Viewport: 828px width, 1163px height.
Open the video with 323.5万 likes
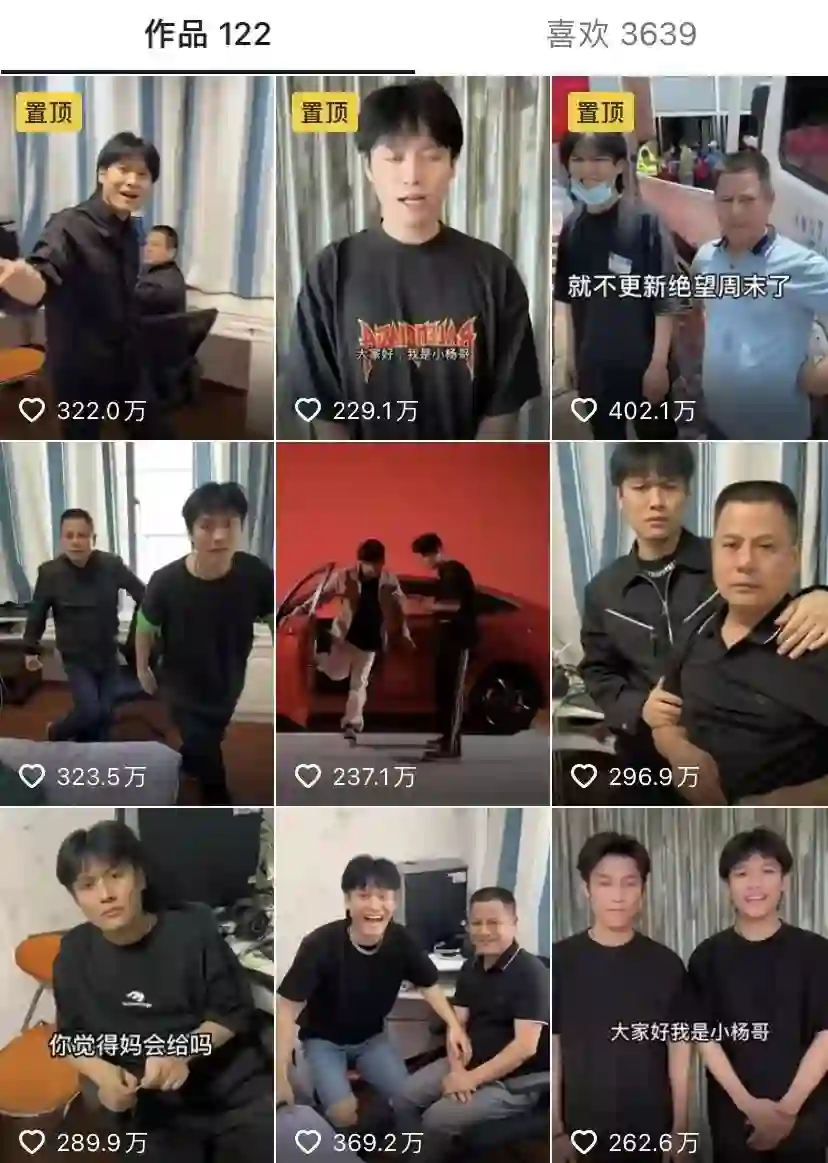(137, 624)
